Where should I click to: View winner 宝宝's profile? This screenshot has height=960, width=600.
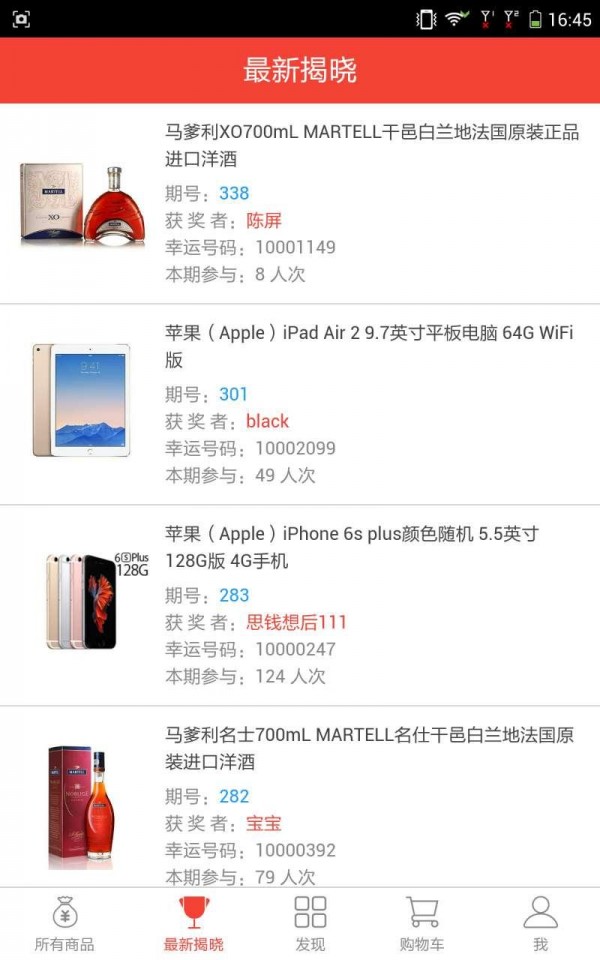tap(264, 823)
